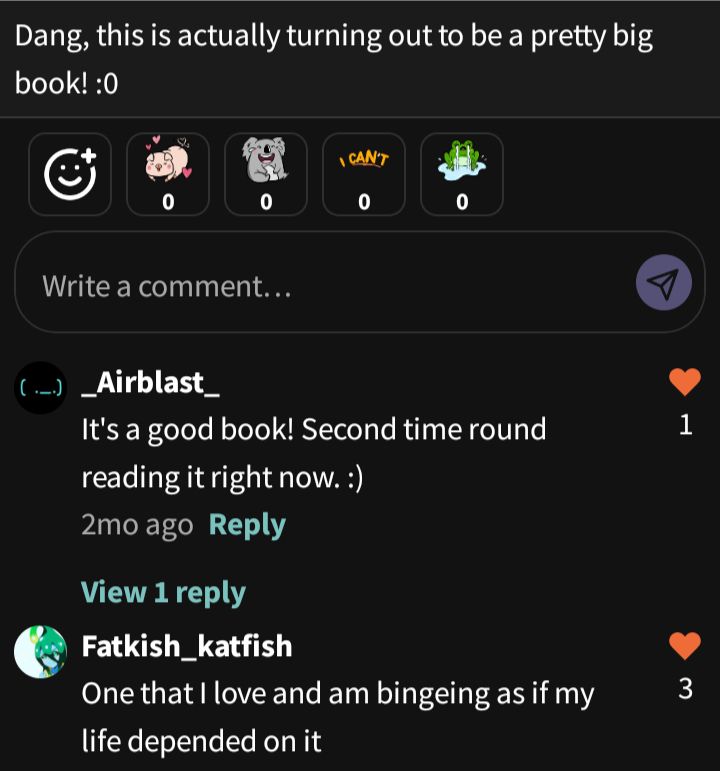Open Fatkish_katfish's profile avatar
Image resolution: width=720 pixels, height=771 pixels.
(40, 652)
